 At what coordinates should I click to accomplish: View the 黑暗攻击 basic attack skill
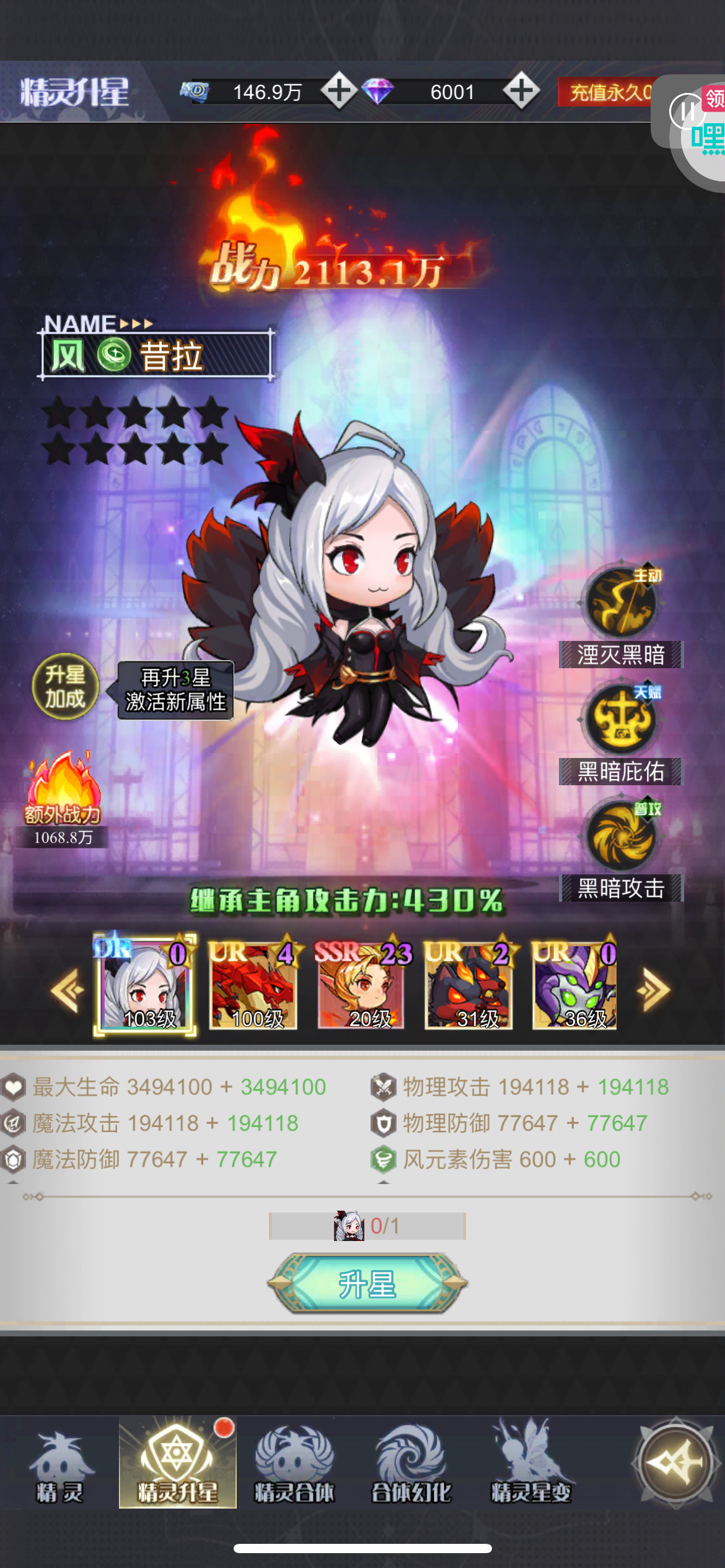(621, 849)
